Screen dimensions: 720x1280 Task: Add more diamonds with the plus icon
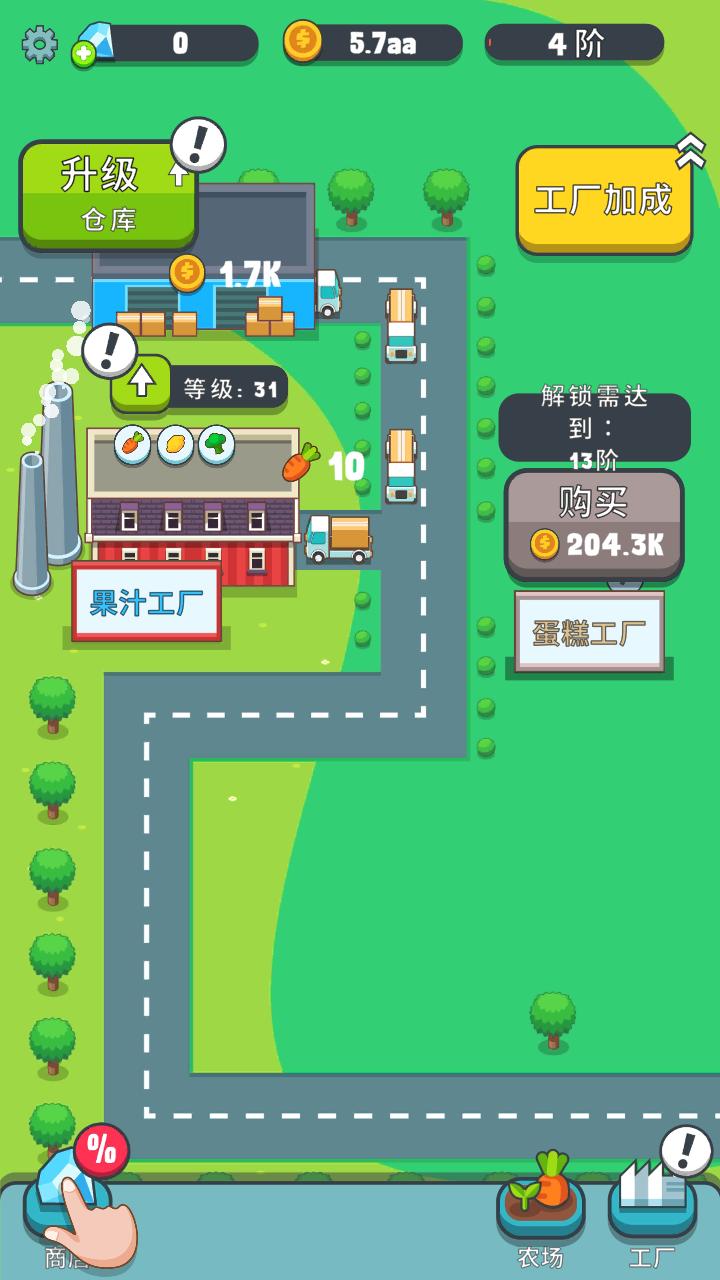coord(84,55)
